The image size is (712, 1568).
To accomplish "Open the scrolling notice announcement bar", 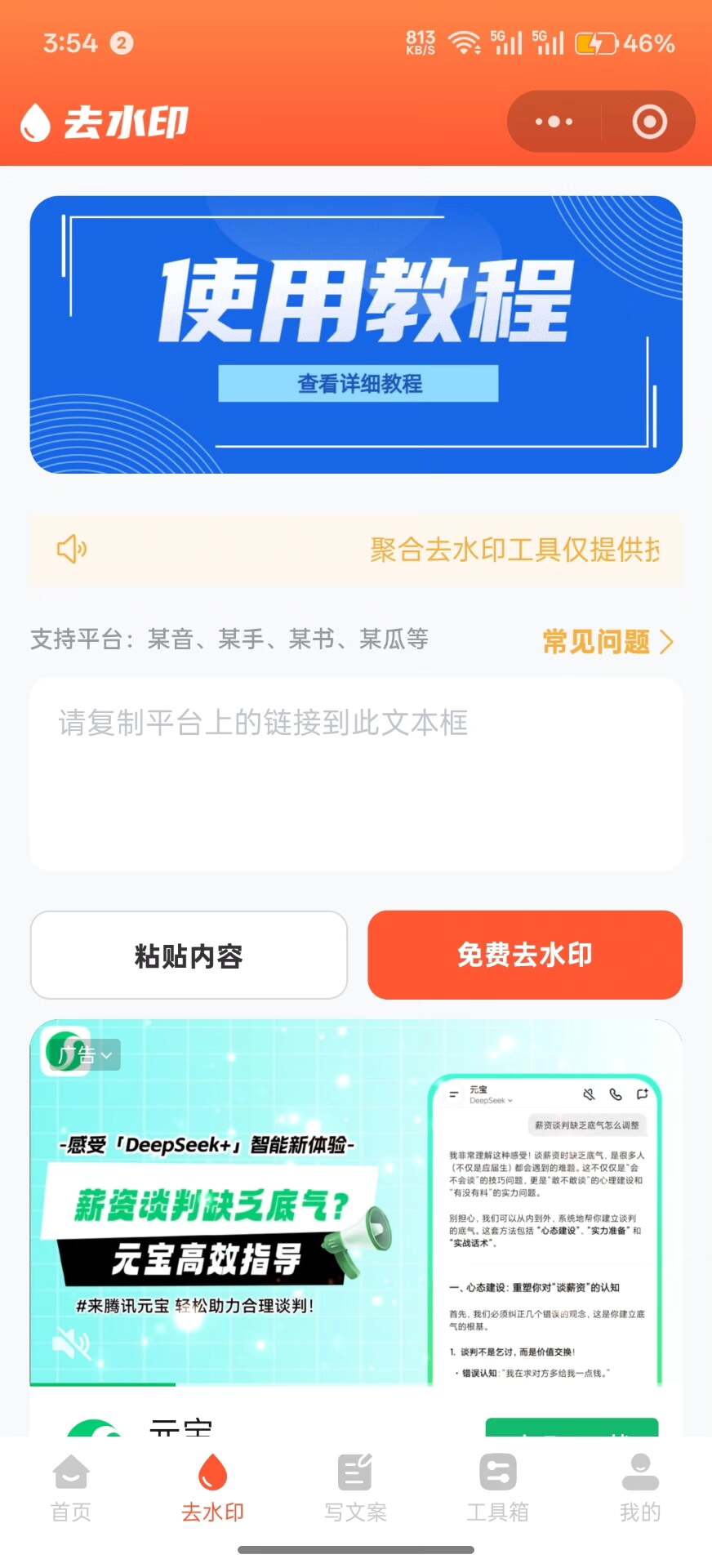I will (356, 550).
